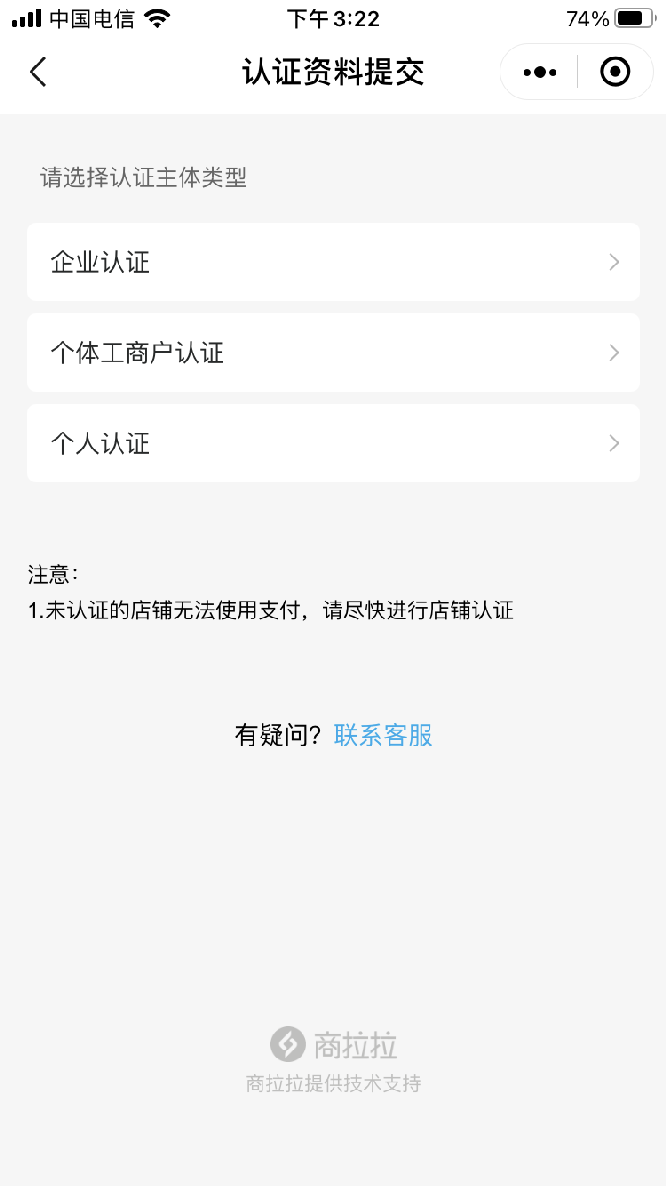666x1186 pixels.
Task: Open the mini program three-dot menu
Action: (x=540, y=72)
